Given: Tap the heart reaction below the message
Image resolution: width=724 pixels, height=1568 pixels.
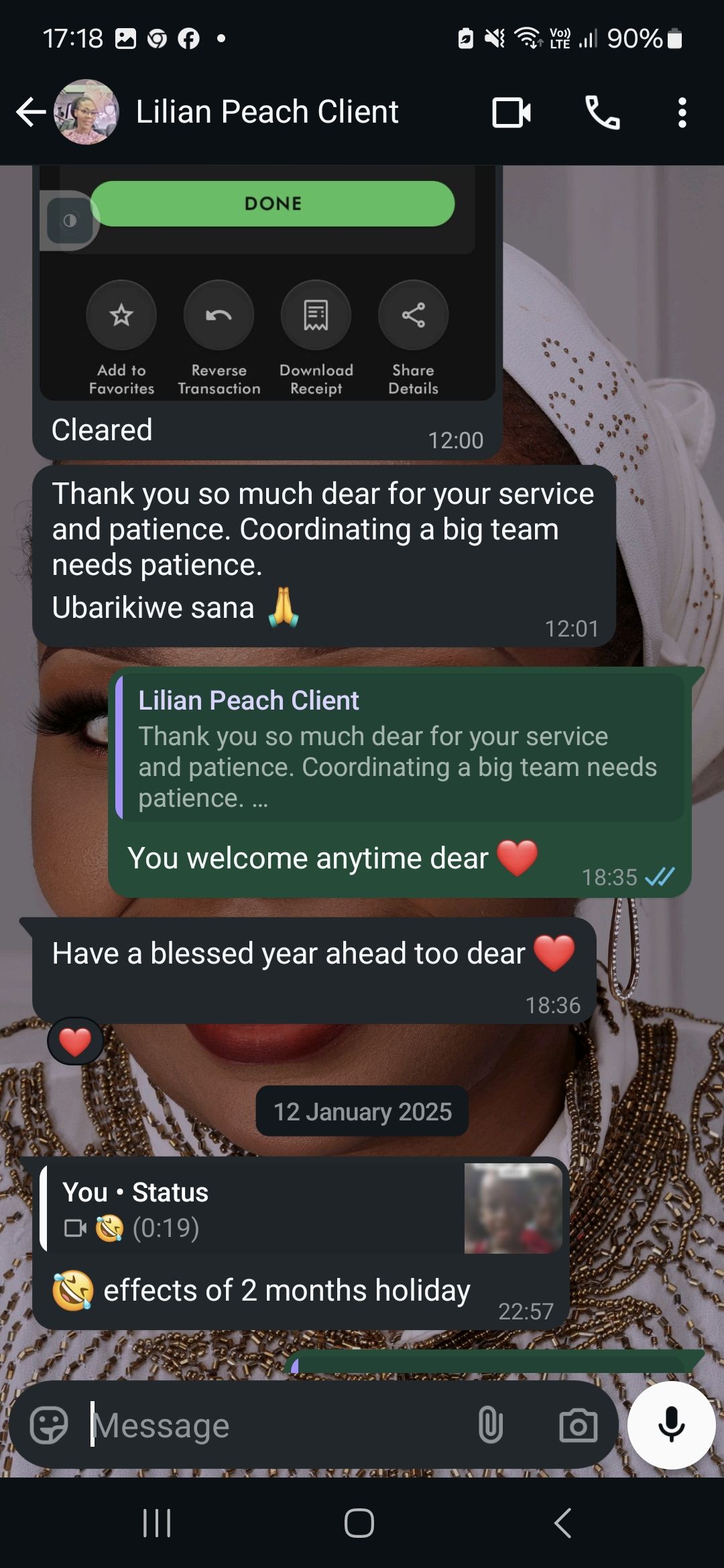Looking at the screenshot, I should click(74, 1041).
